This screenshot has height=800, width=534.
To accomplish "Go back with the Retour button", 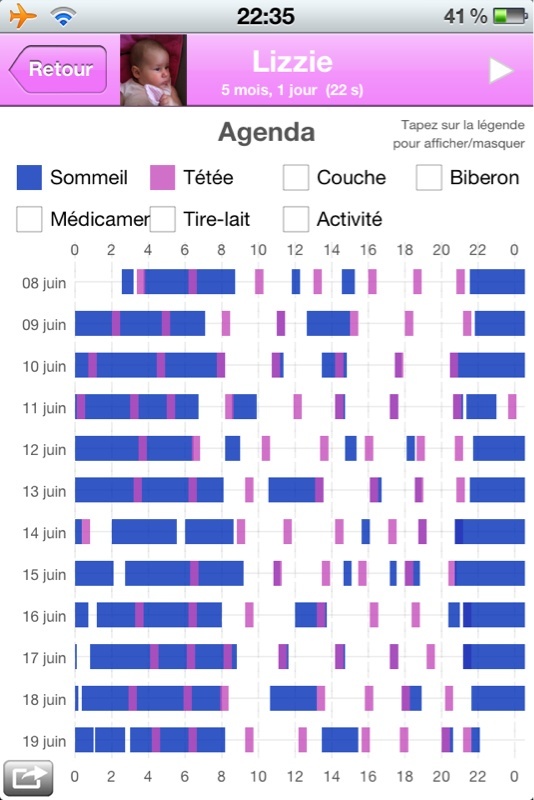I will click(58, 69).
